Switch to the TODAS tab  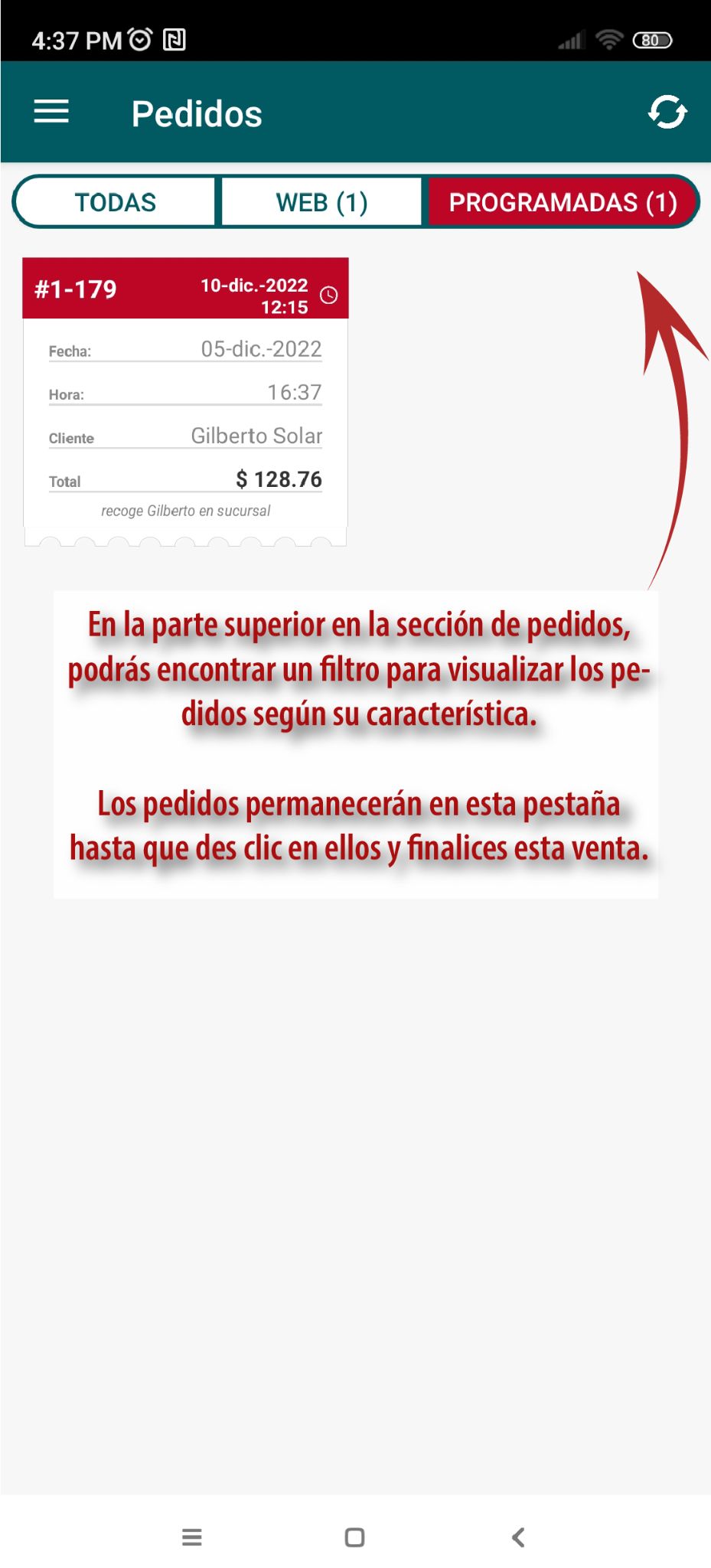tap(116, 202)
